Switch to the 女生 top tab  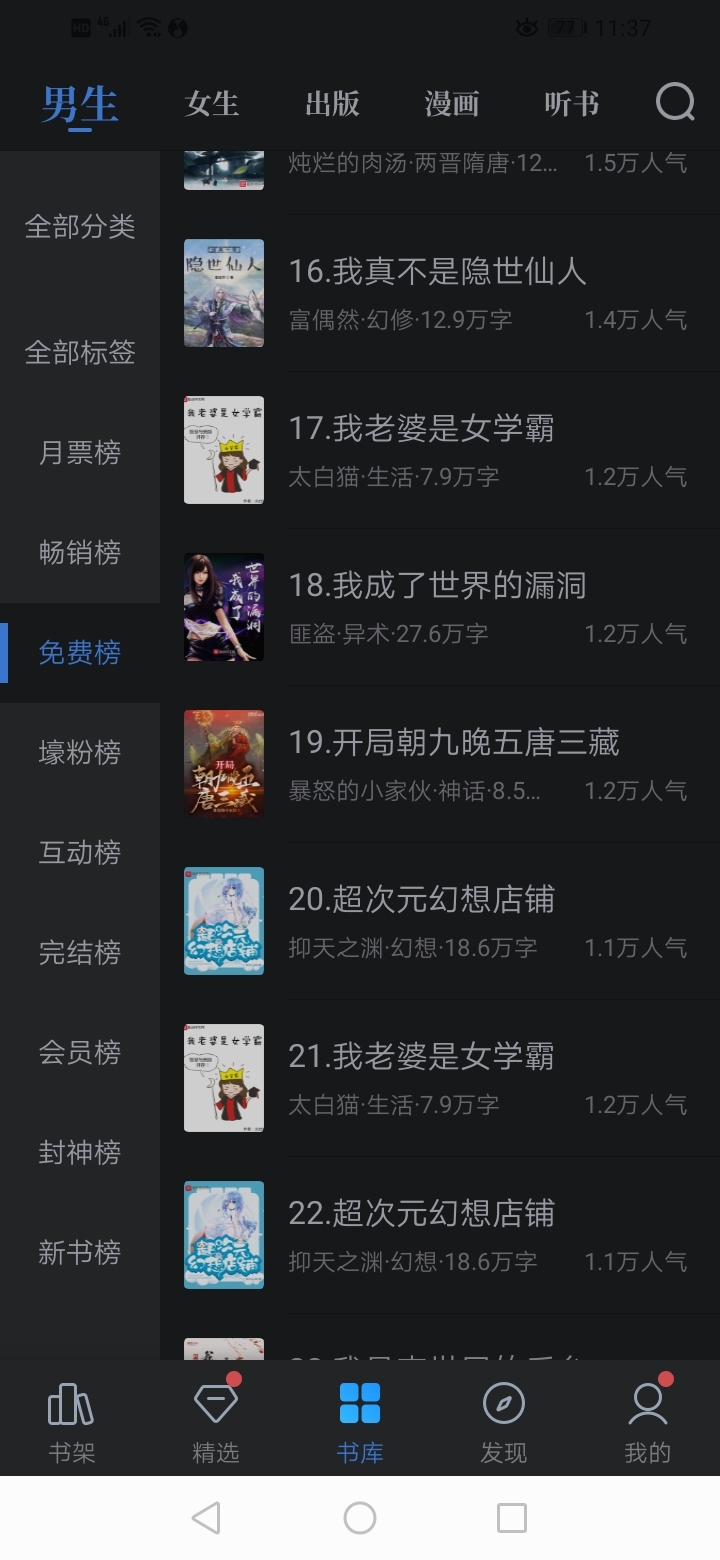tap(211, 103)
